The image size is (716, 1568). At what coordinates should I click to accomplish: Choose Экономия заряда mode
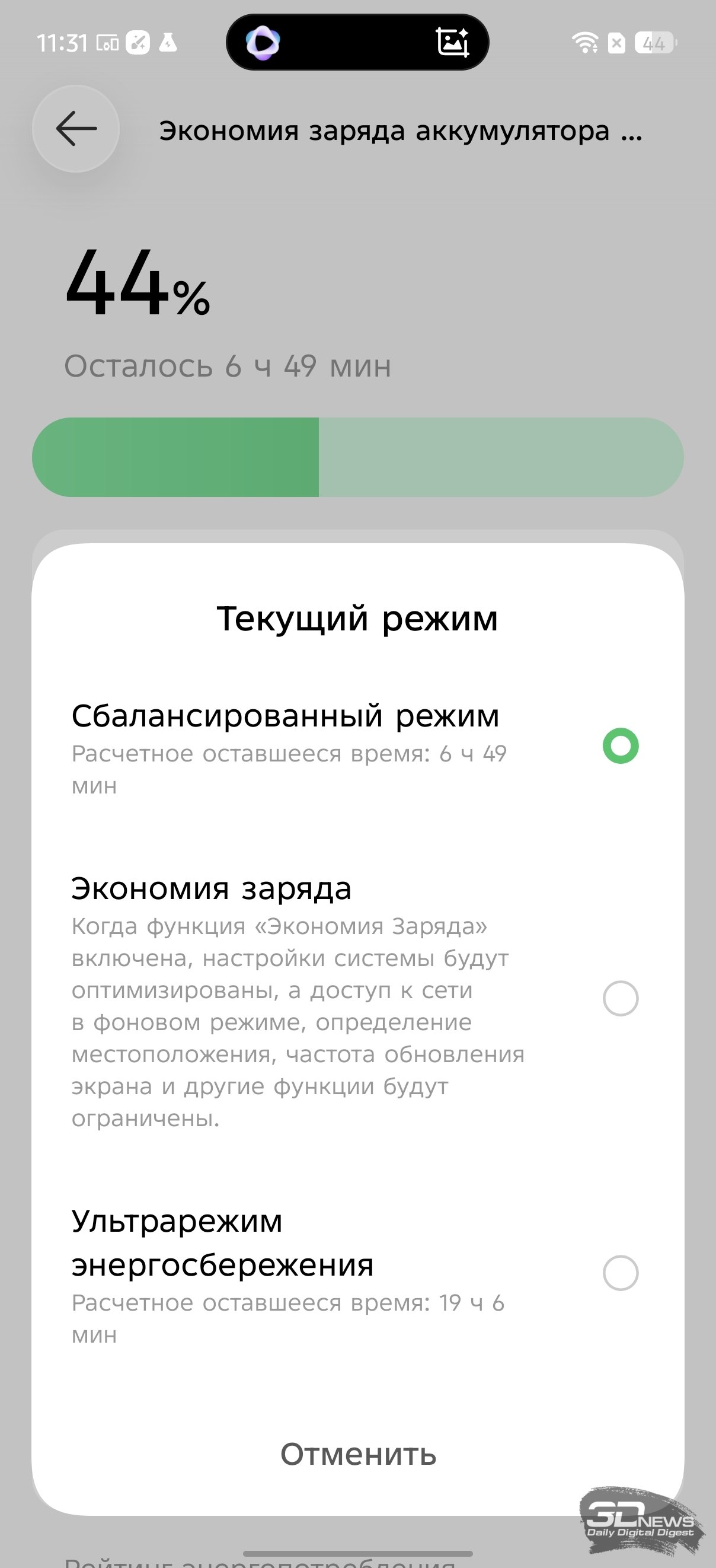[x=620, y=998]
